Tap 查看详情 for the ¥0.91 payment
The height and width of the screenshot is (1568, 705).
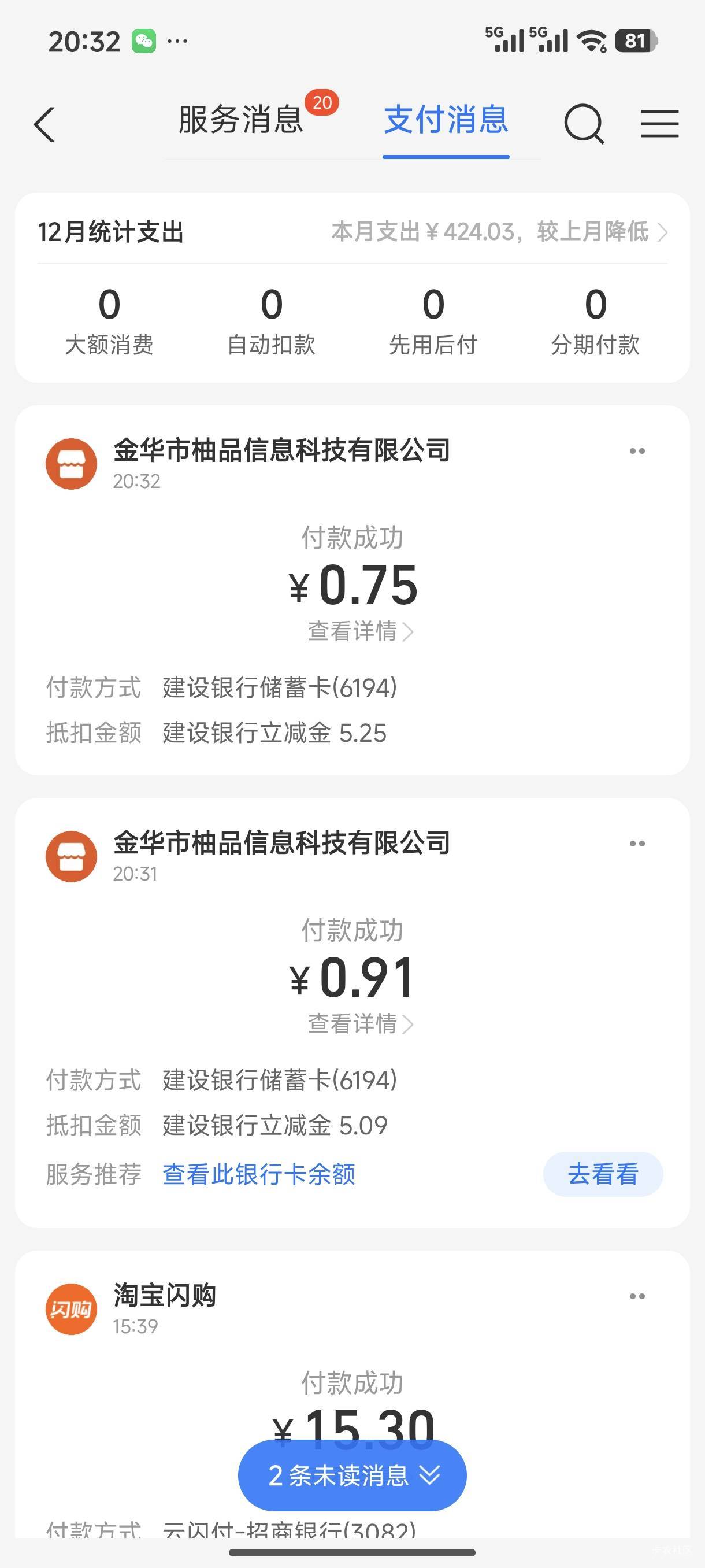coord(360,1024)
